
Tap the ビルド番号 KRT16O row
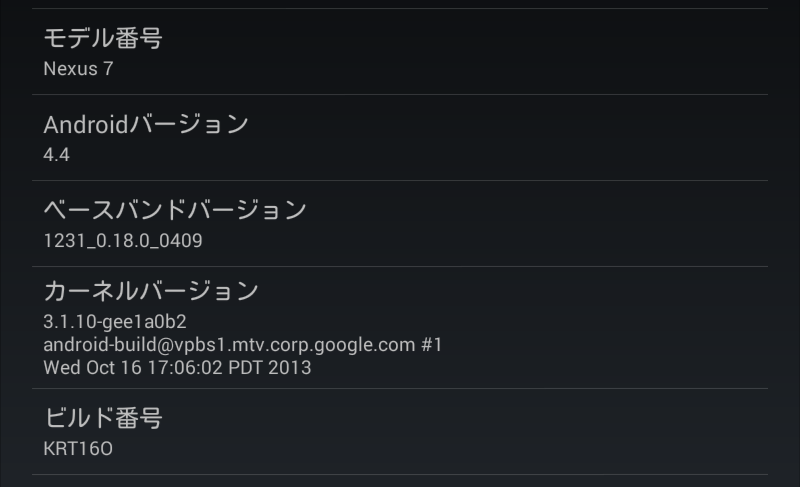pyautogui.click(x=400, y=432)
